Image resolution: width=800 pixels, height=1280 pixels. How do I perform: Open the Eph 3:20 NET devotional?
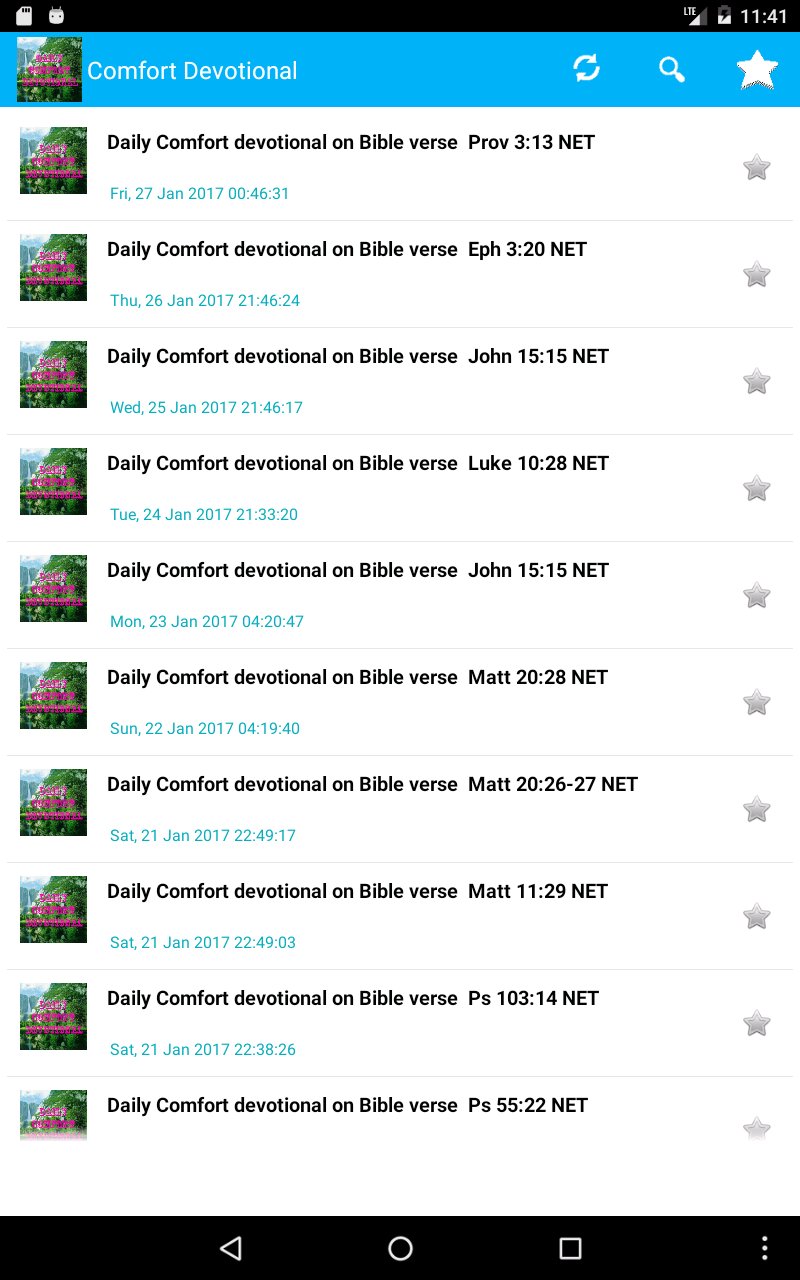click(x=400, y=274)
